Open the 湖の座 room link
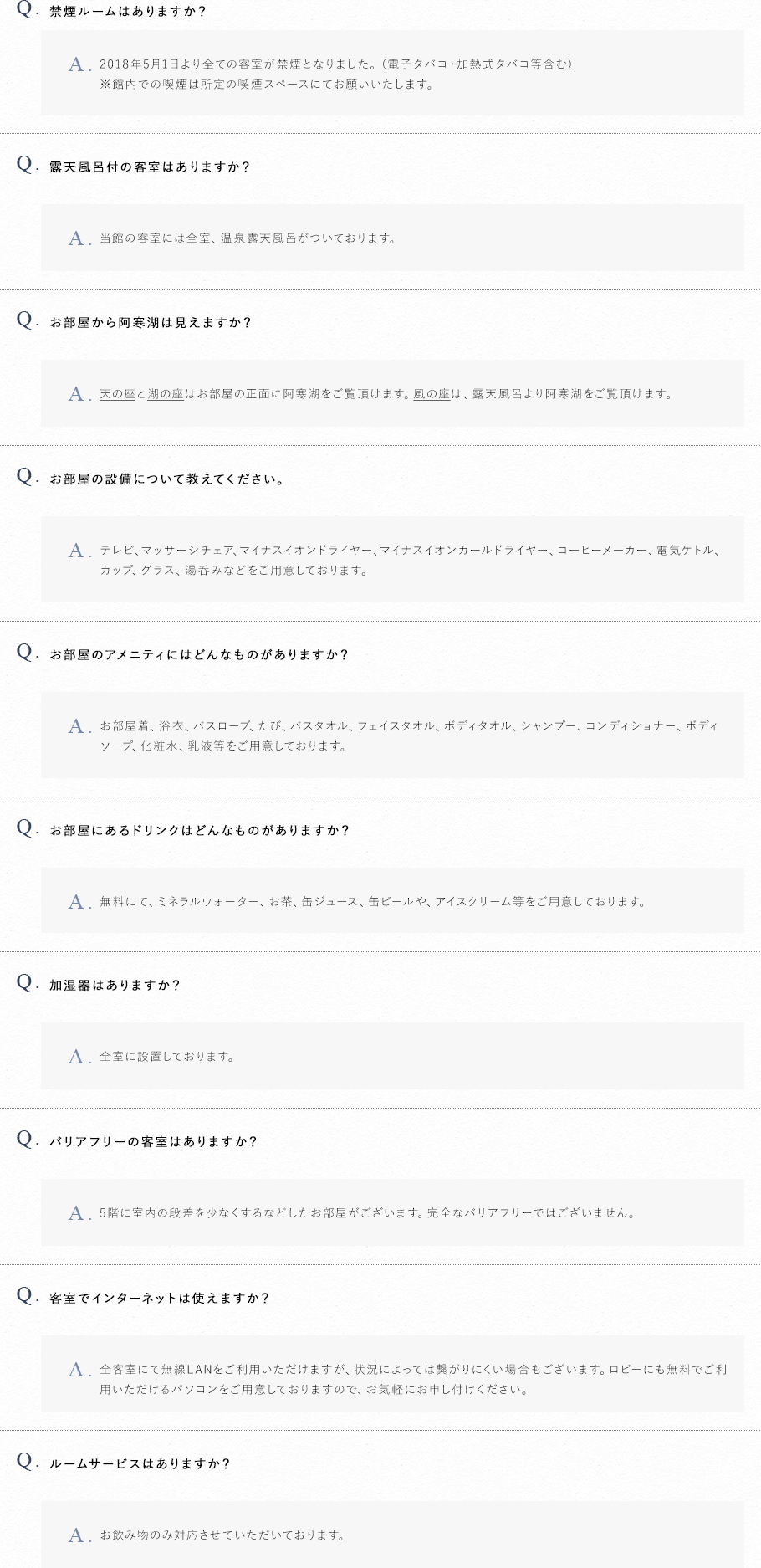The image size is (761, 1568). 166,394
